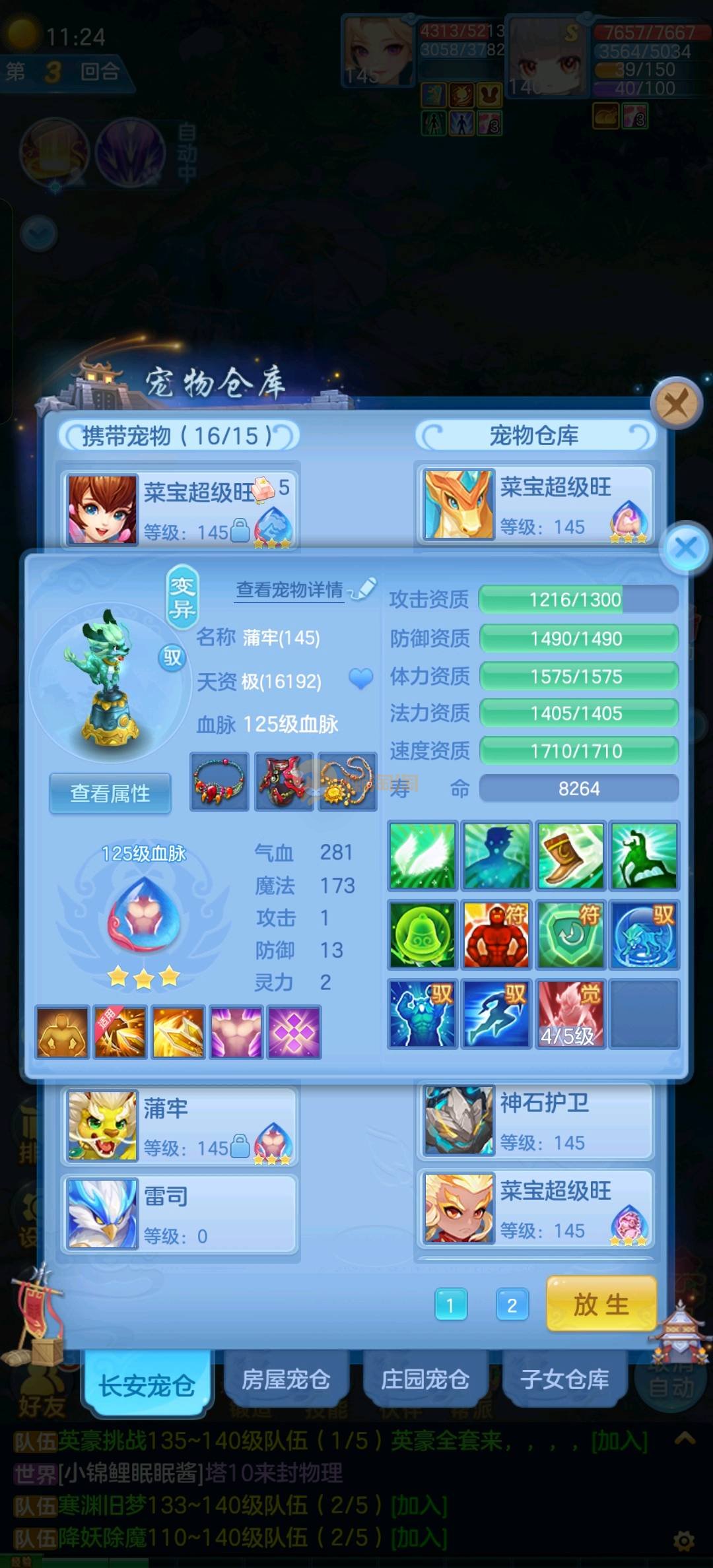
Task: Open the 查看宠物详情 link
Action: point(290,589)
